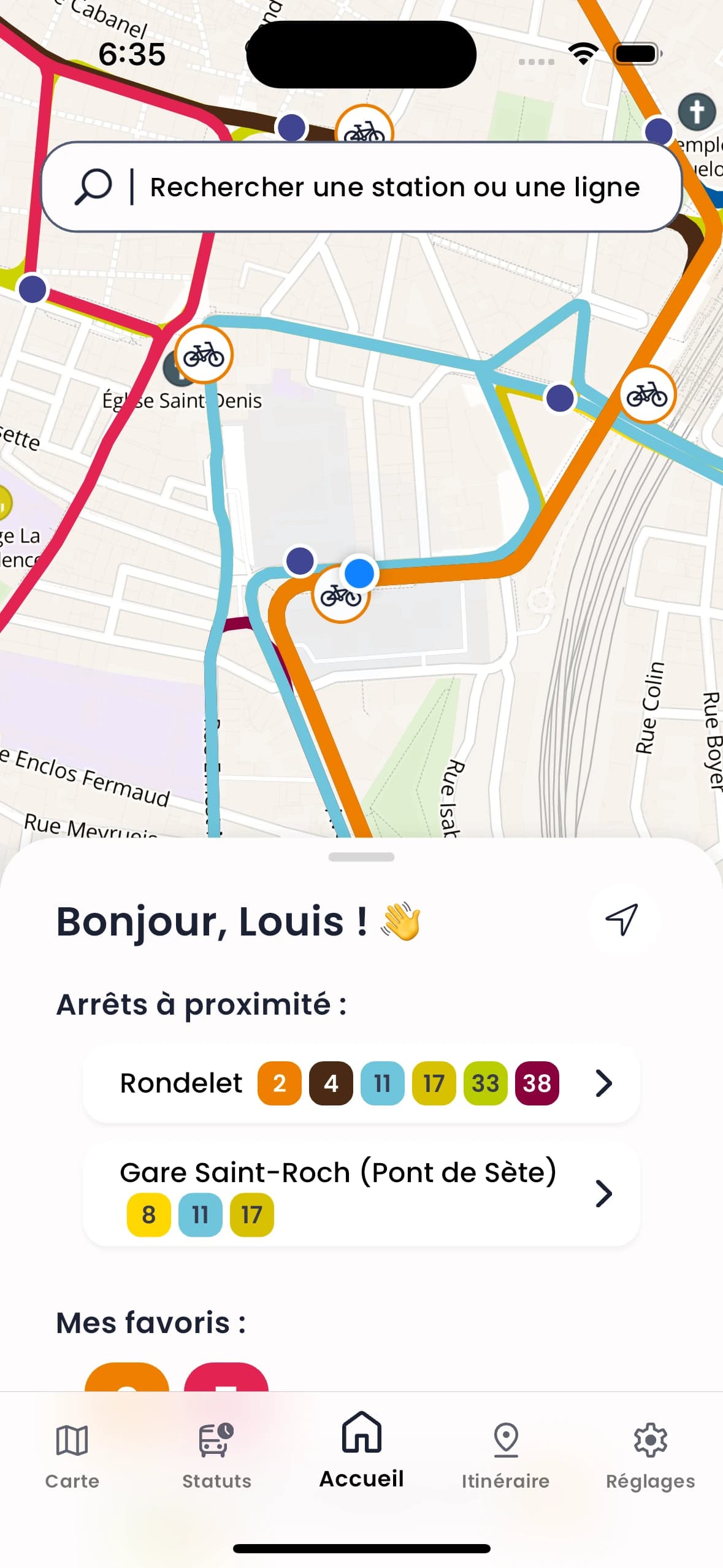Select the blue current location dot
The height and width of the screenshot is (1568, 723).
click(359, 574)
